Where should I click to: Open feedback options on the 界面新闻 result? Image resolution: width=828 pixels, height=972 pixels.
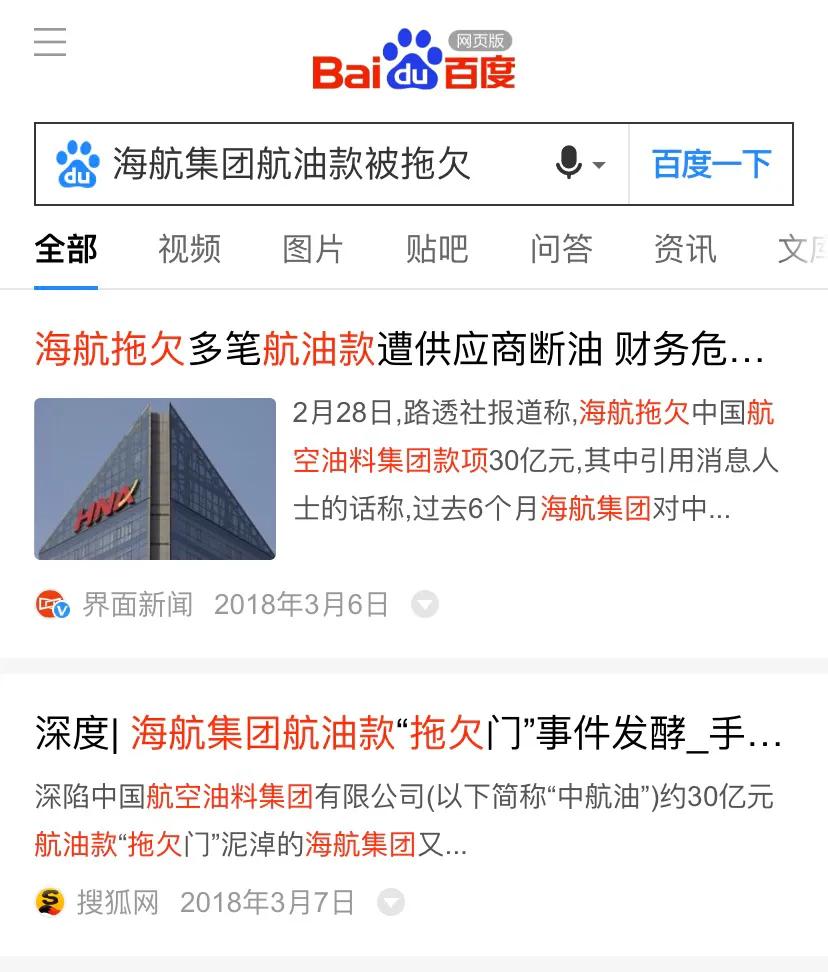[x=425, y=604]
